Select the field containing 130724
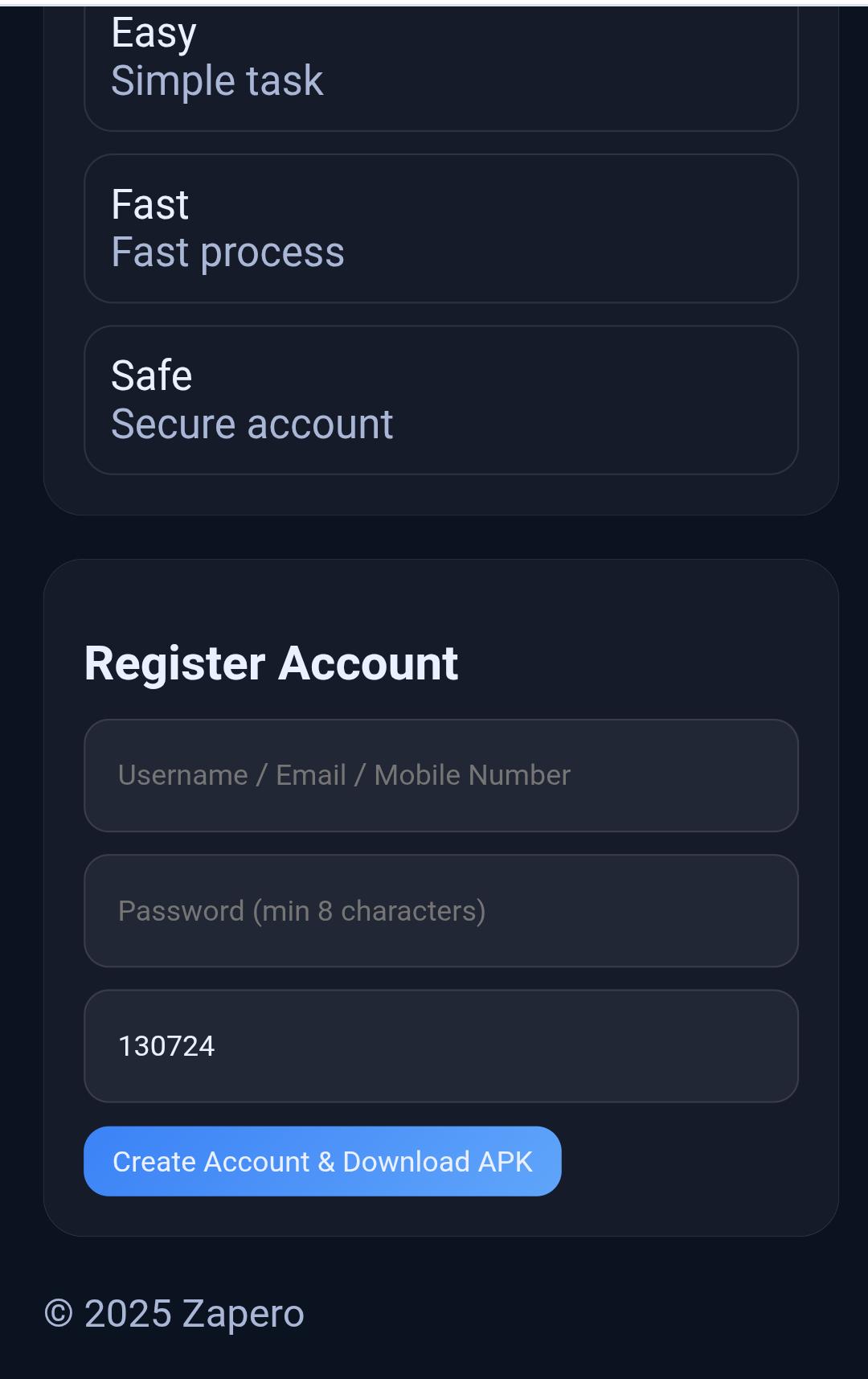The height and width of the screenshot is (1379, 868). (x=441, y=1045)
